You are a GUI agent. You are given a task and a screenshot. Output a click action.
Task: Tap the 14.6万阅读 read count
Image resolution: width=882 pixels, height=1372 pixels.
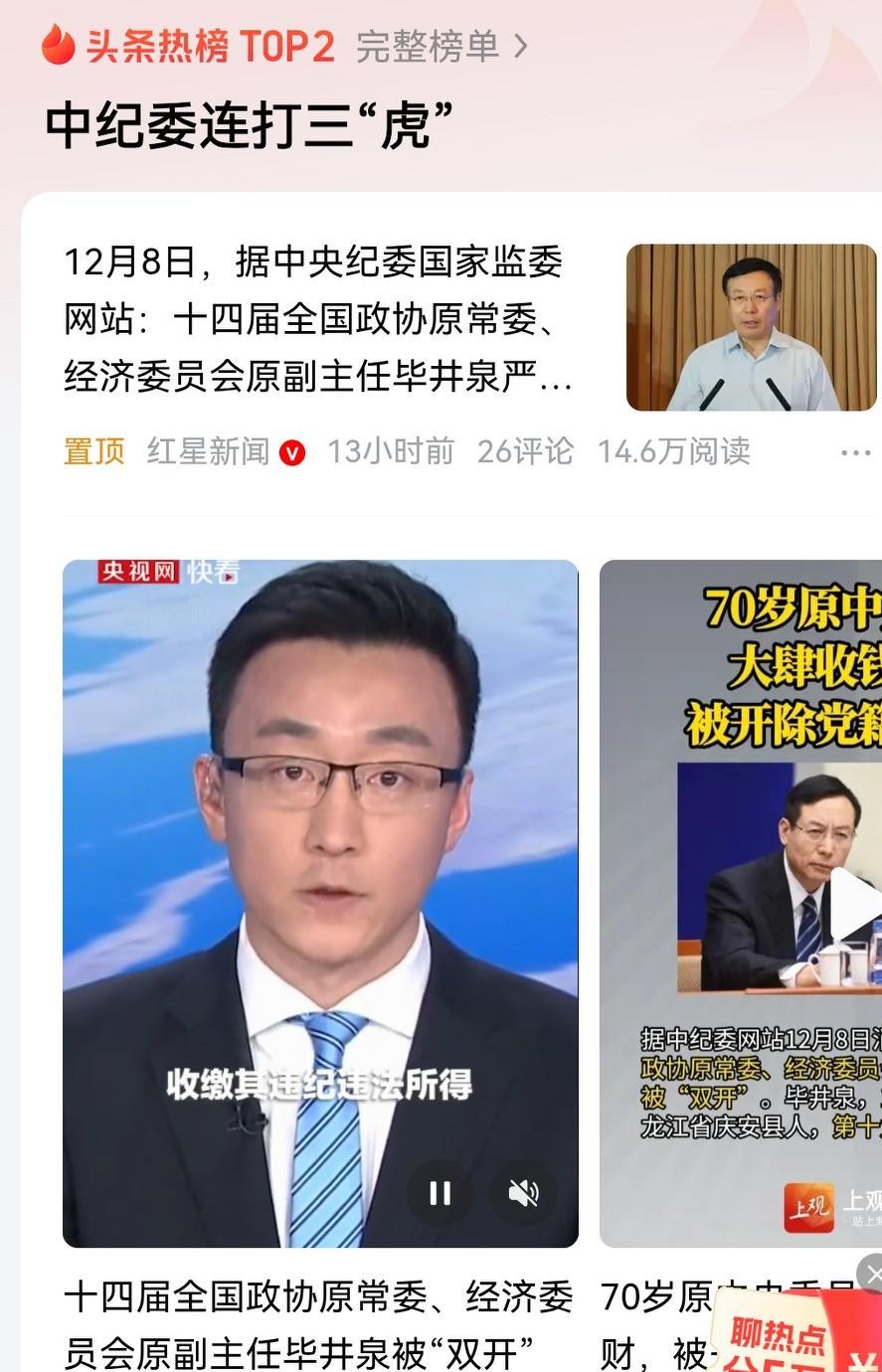click(x=672, y=450)
